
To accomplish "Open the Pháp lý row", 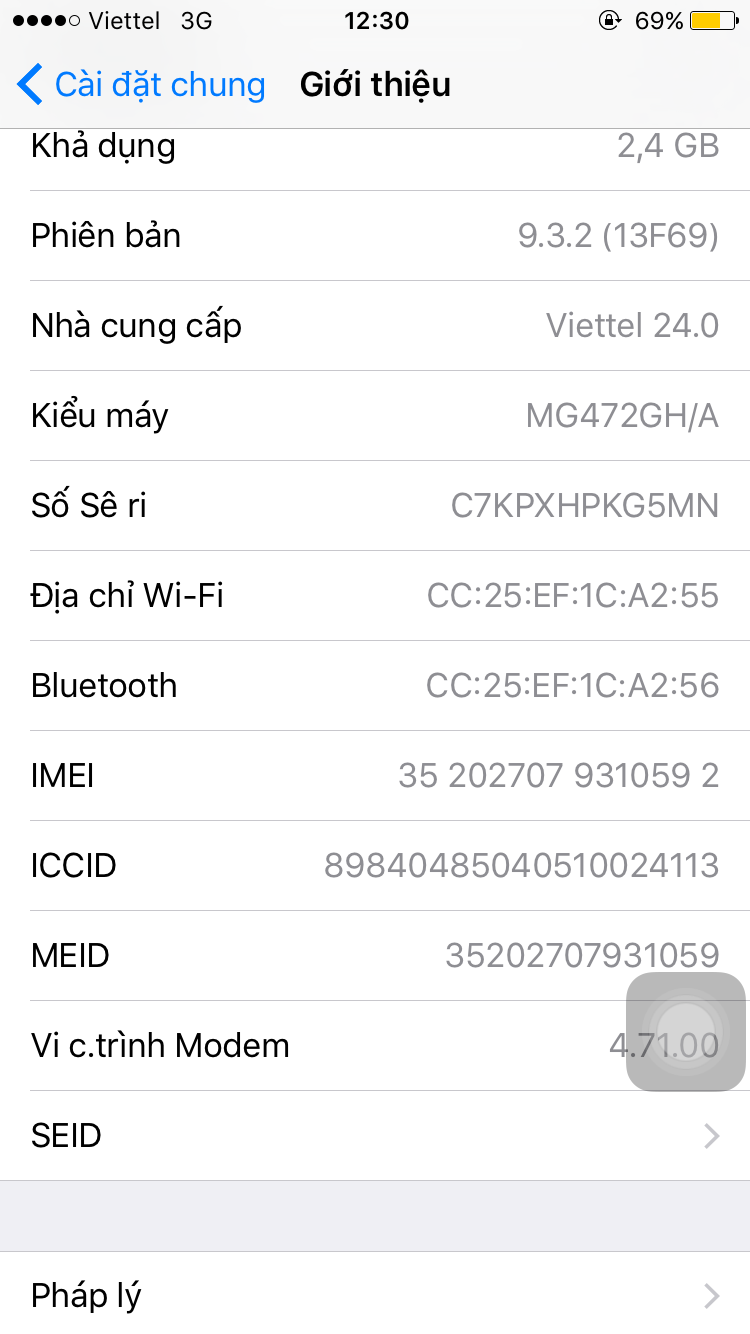I will click(x=375, y=1295).
